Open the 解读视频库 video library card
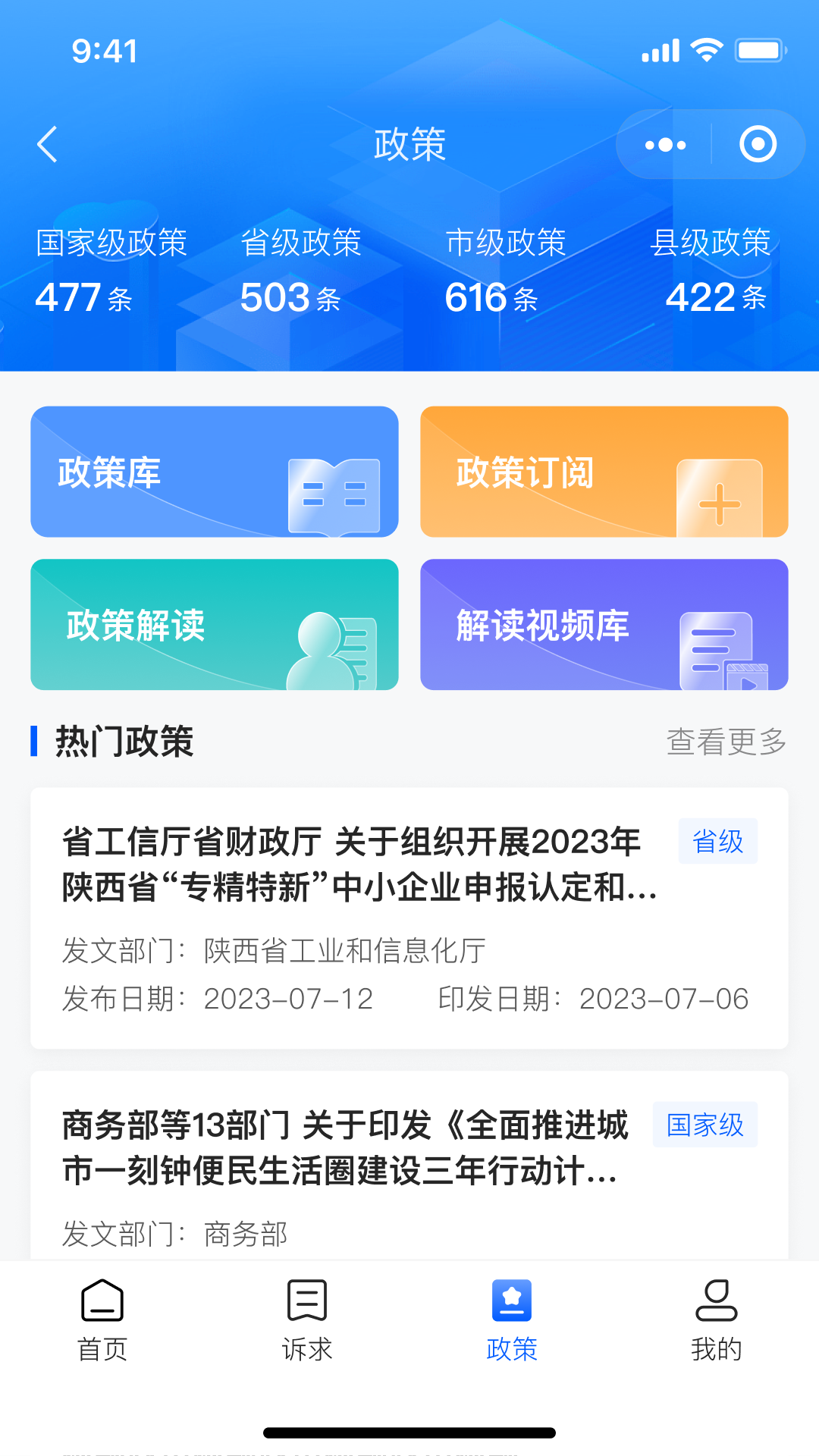 604,624
